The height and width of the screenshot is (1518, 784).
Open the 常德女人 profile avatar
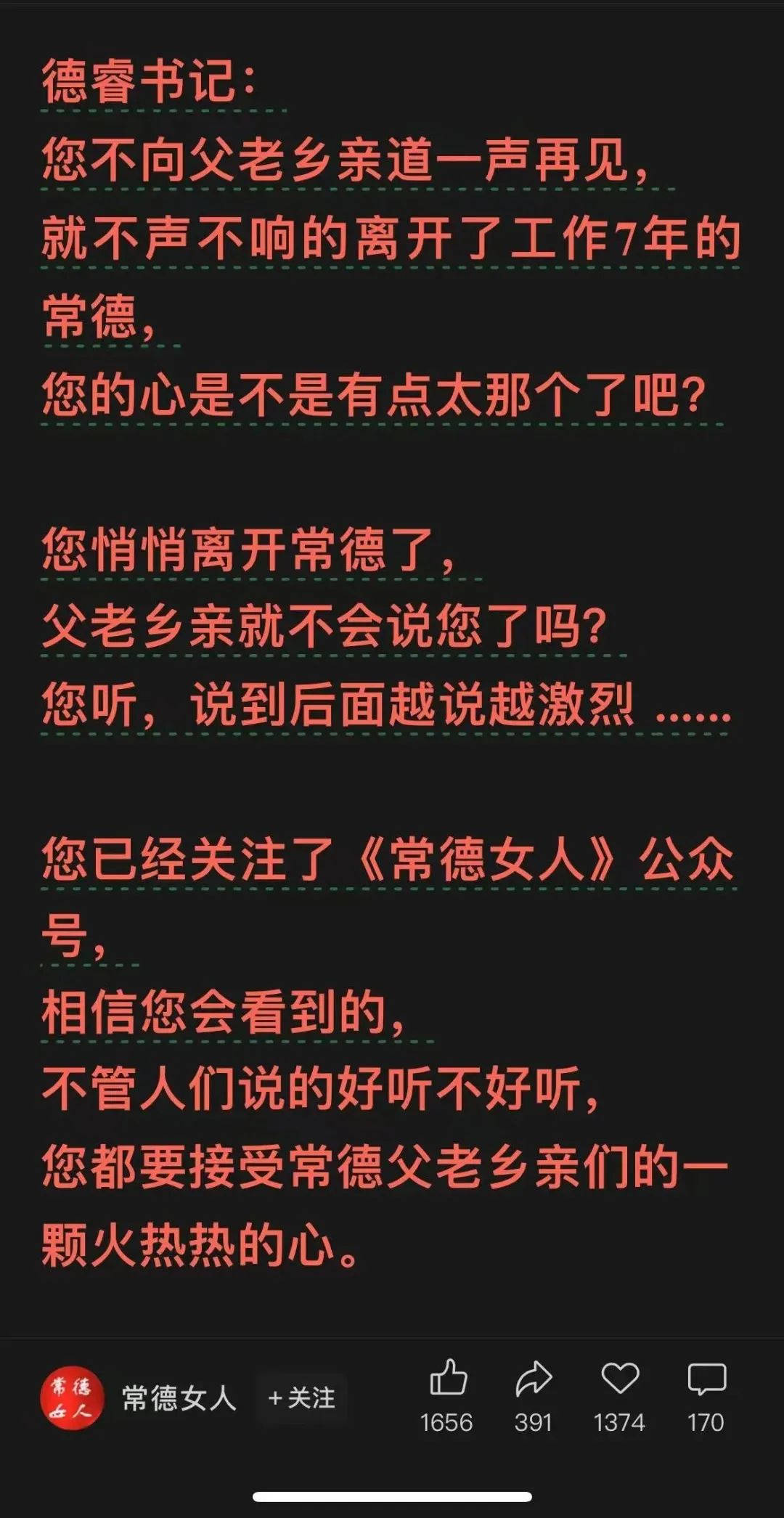click(72, 1397)
